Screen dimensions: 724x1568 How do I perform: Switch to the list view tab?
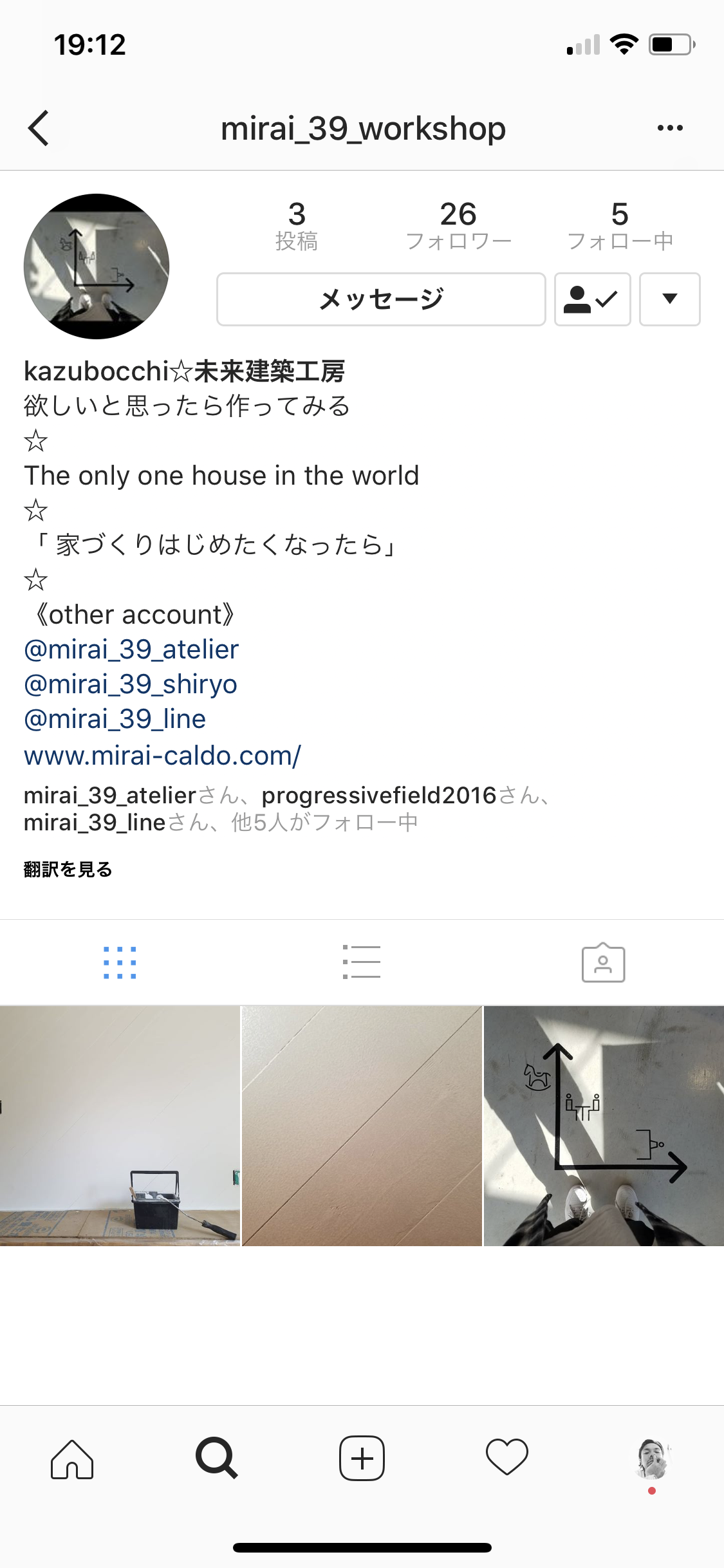[362, 962]
